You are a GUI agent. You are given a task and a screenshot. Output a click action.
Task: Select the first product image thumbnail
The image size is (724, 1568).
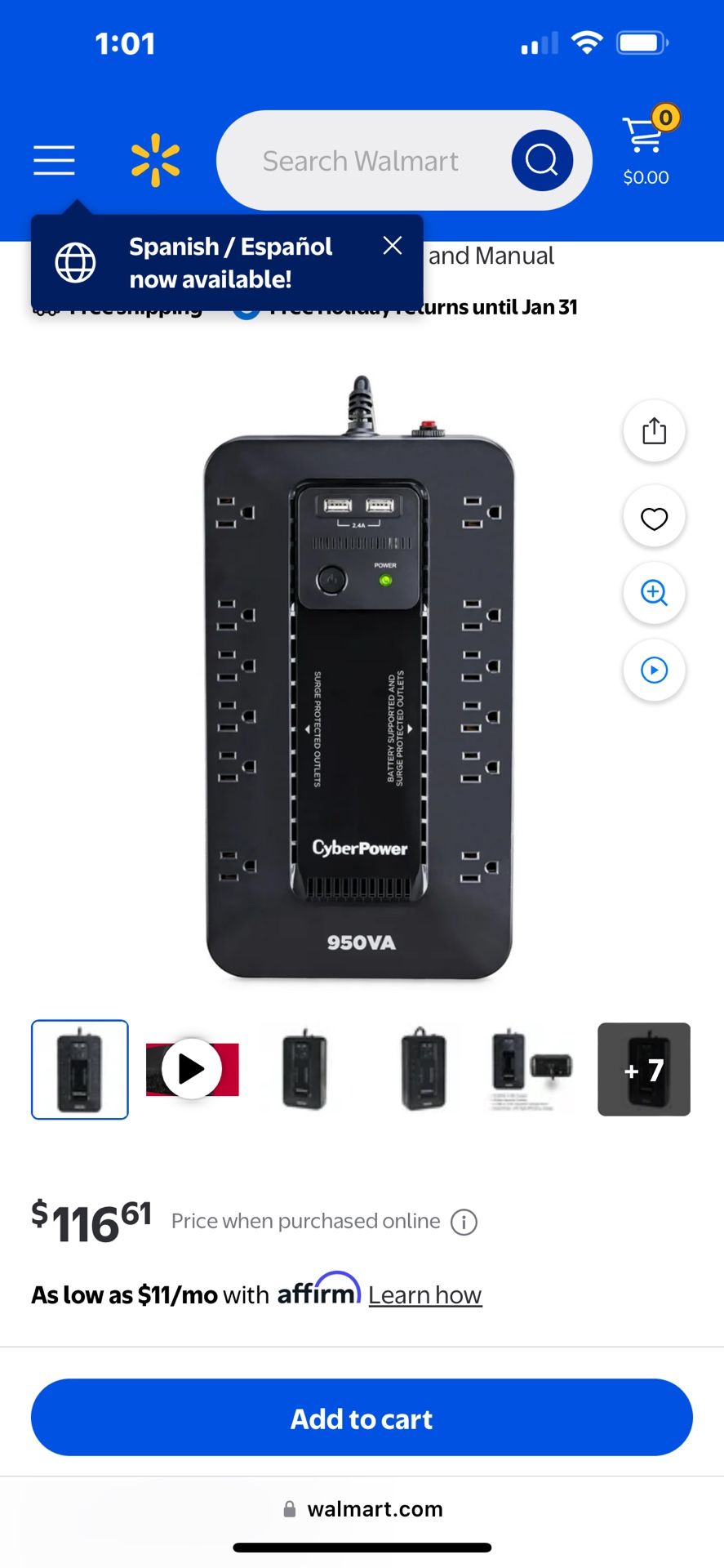79,1069
